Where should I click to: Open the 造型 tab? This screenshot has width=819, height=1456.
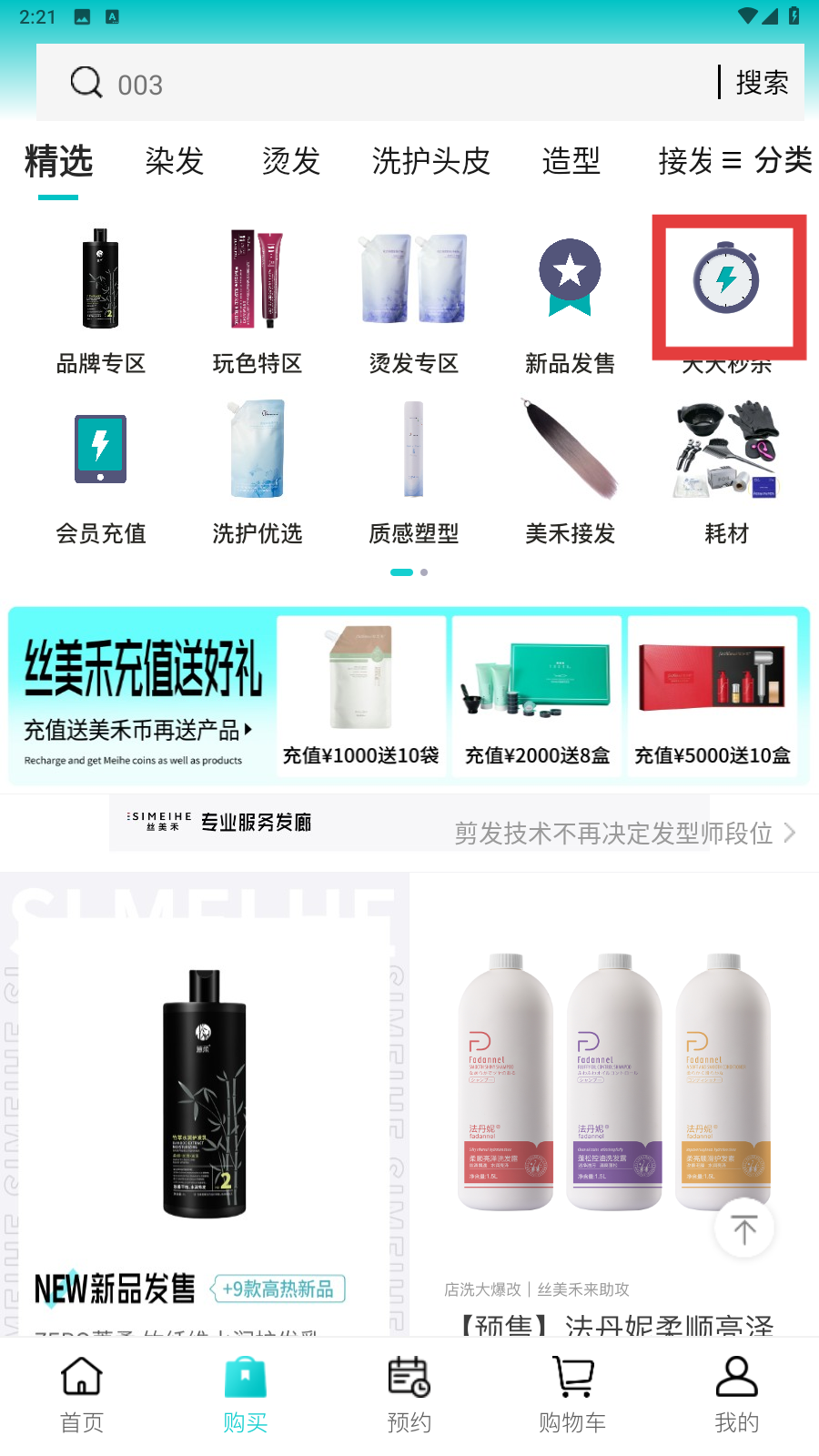[x=571, y=161]
